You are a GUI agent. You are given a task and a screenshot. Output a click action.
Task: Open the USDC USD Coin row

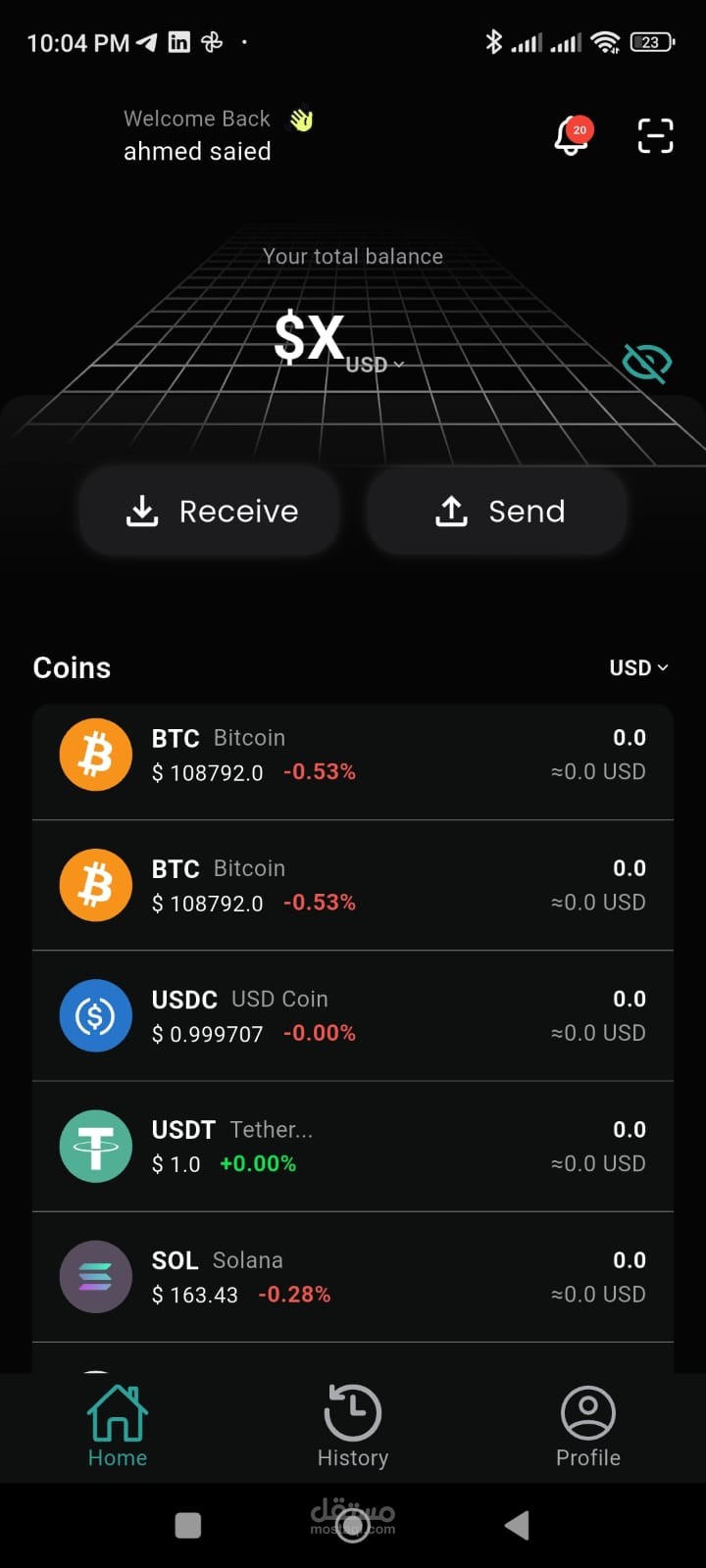pyautogui.click(x=353, y=1015)
